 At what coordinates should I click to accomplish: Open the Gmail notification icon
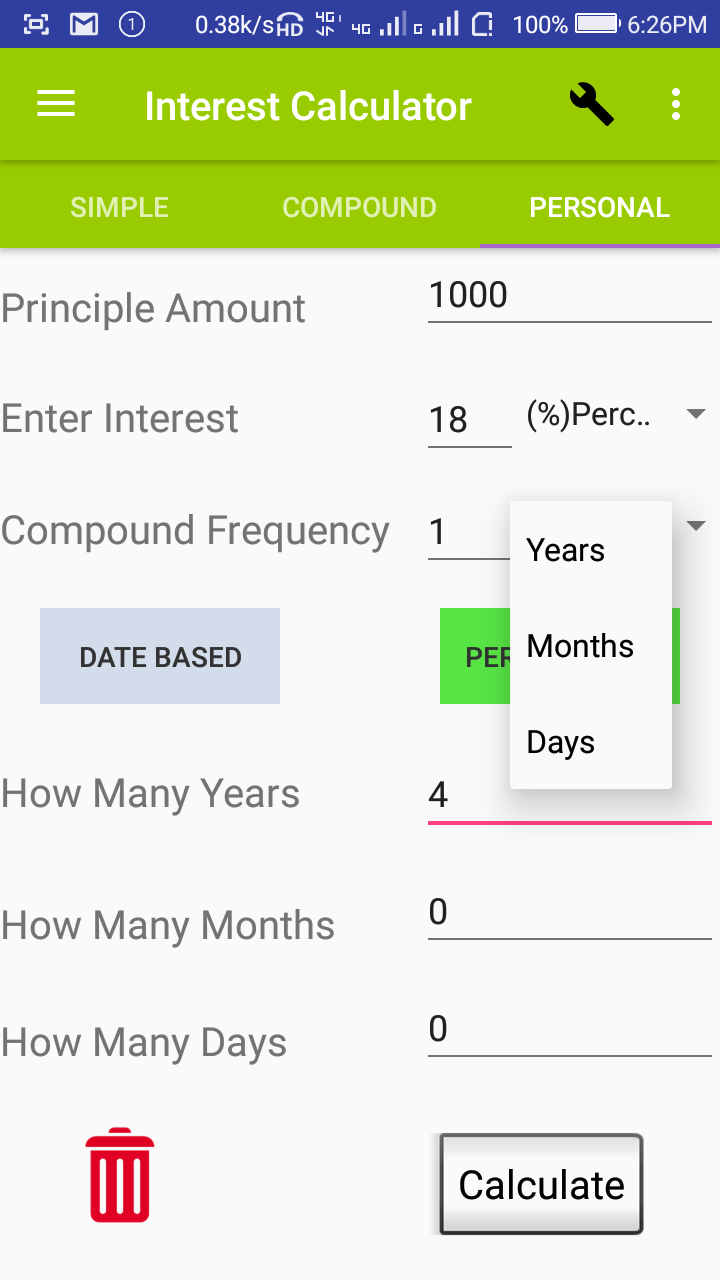click(83, 22)
